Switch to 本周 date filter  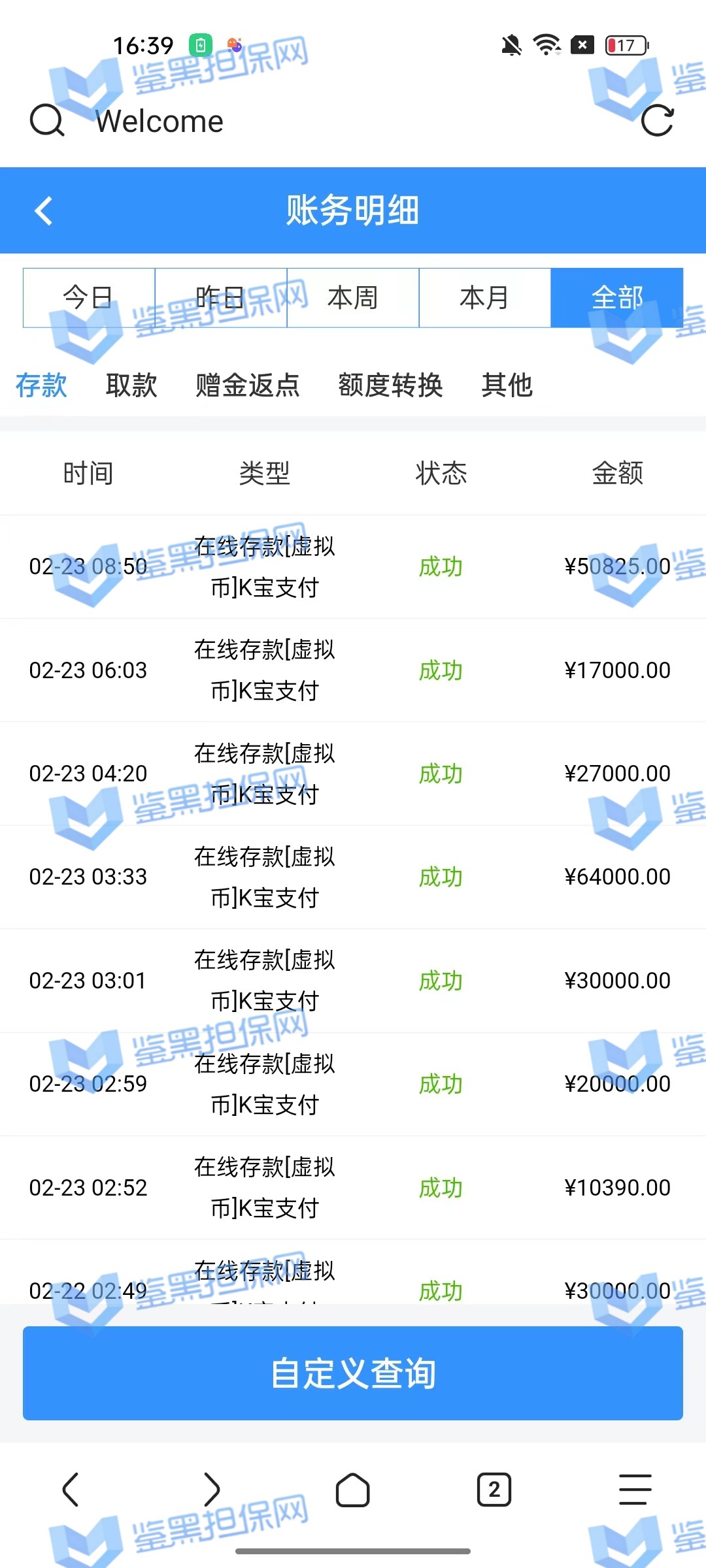pos(353,298)
